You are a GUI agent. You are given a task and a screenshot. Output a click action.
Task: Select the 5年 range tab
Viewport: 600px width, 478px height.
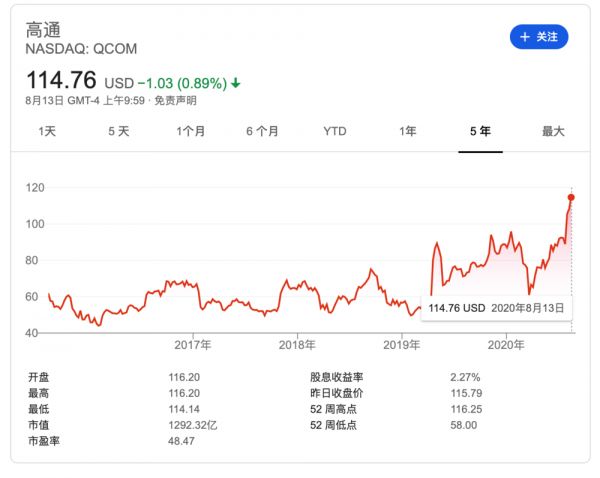tap(480, 131)
